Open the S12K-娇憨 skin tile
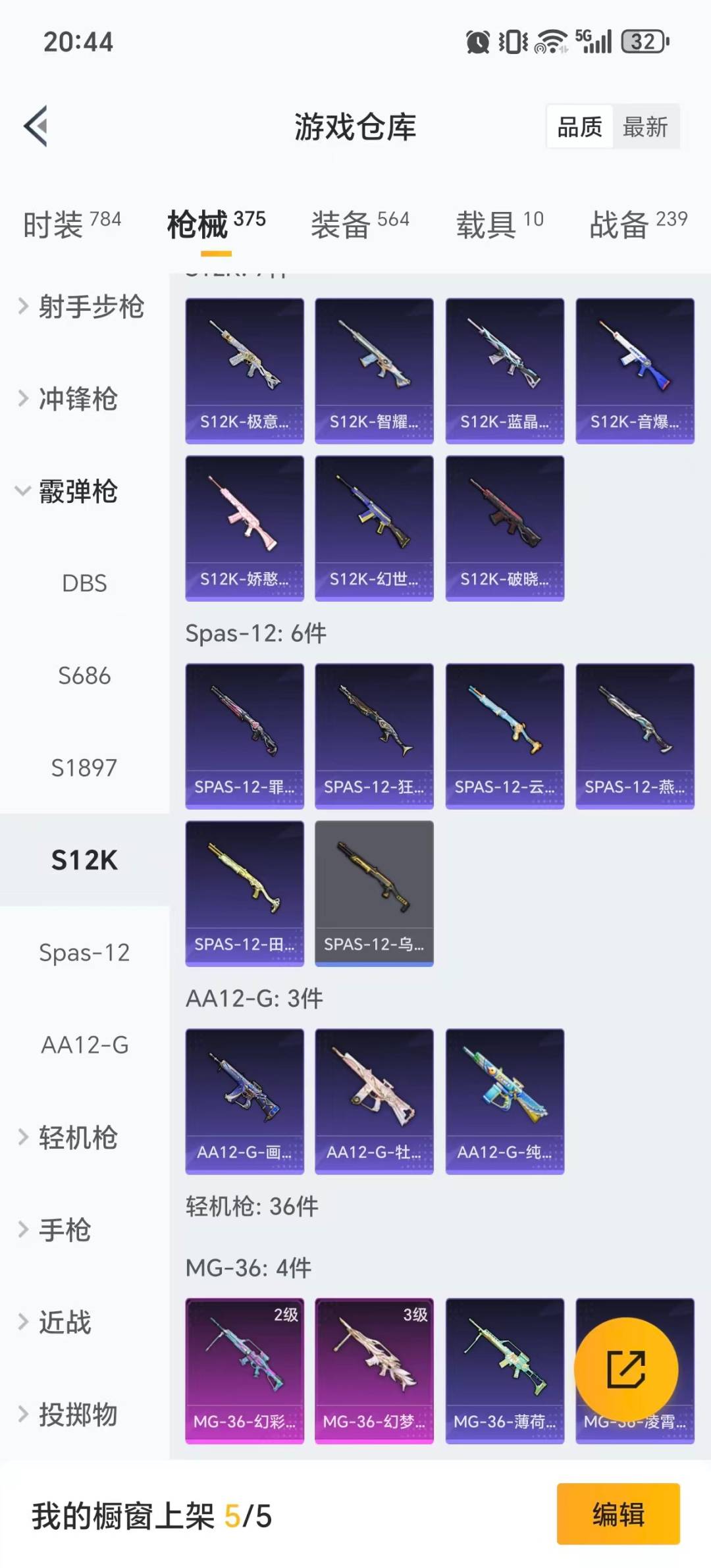711x1568 pixels. coord(244,528)
